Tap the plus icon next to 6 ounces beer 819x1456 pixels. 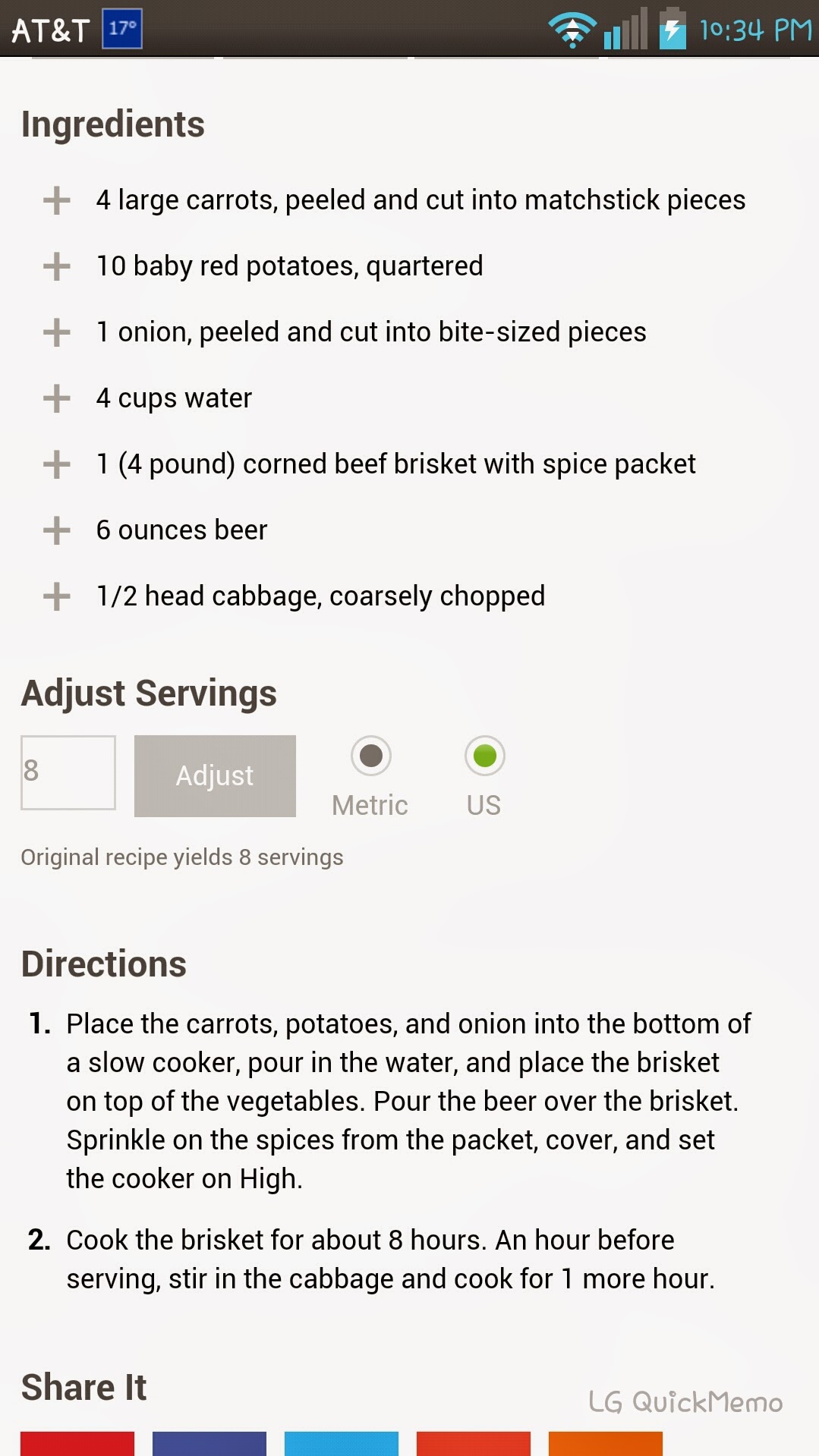57,531
